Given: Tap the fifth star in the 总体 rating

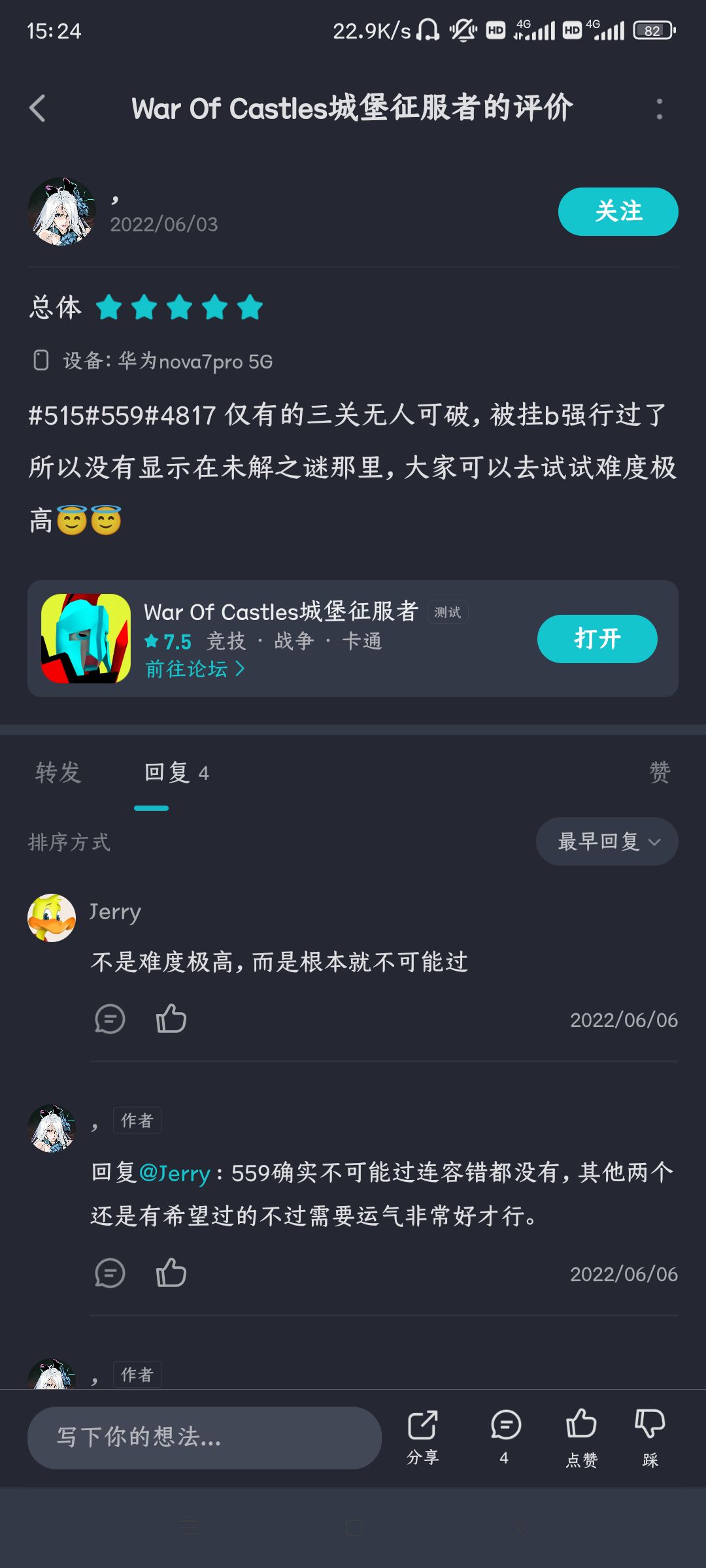Looking at the screenshot, I should coord(250,307).
